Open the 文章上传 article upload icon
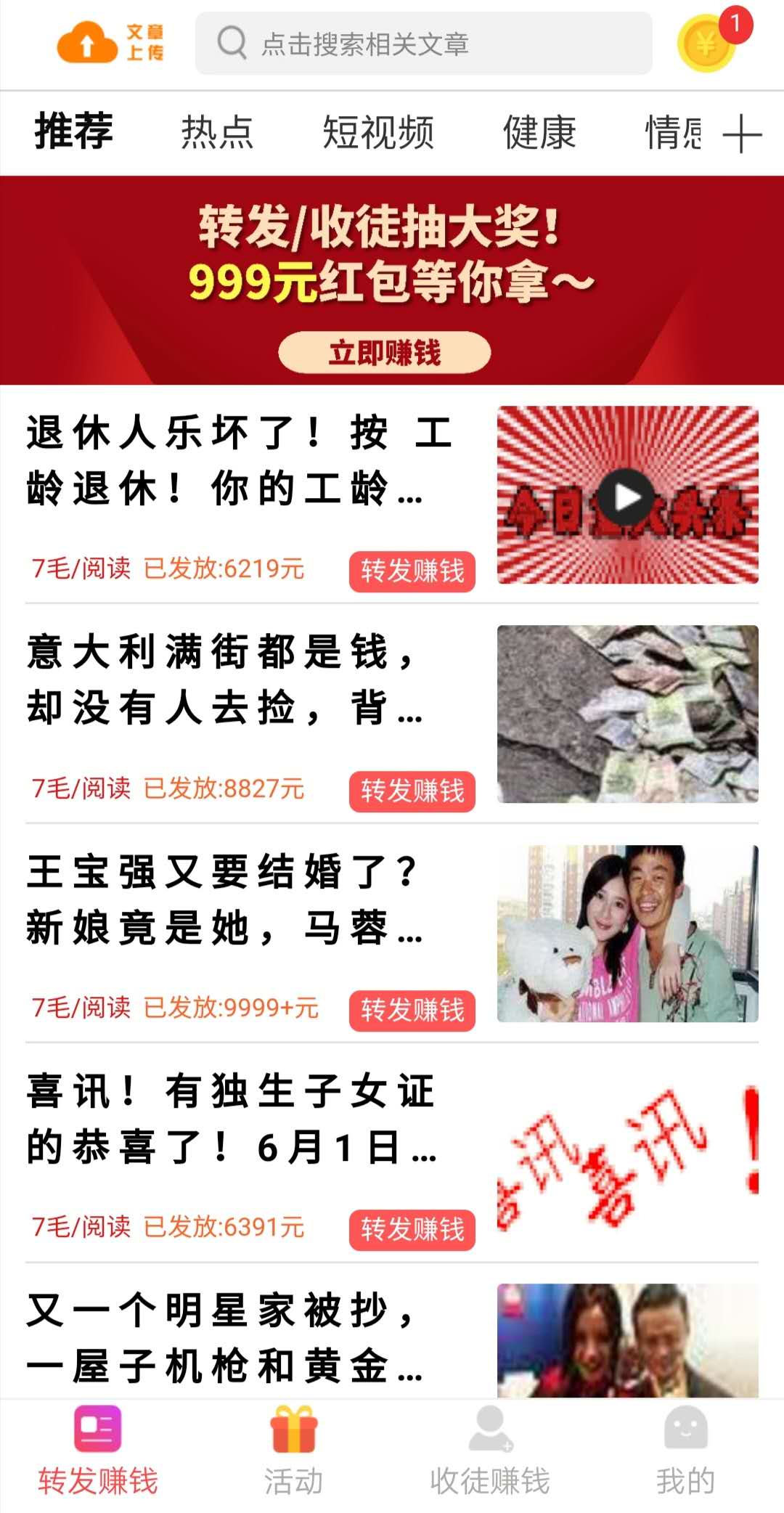The image size is (784, 1513). click(110, 42)
